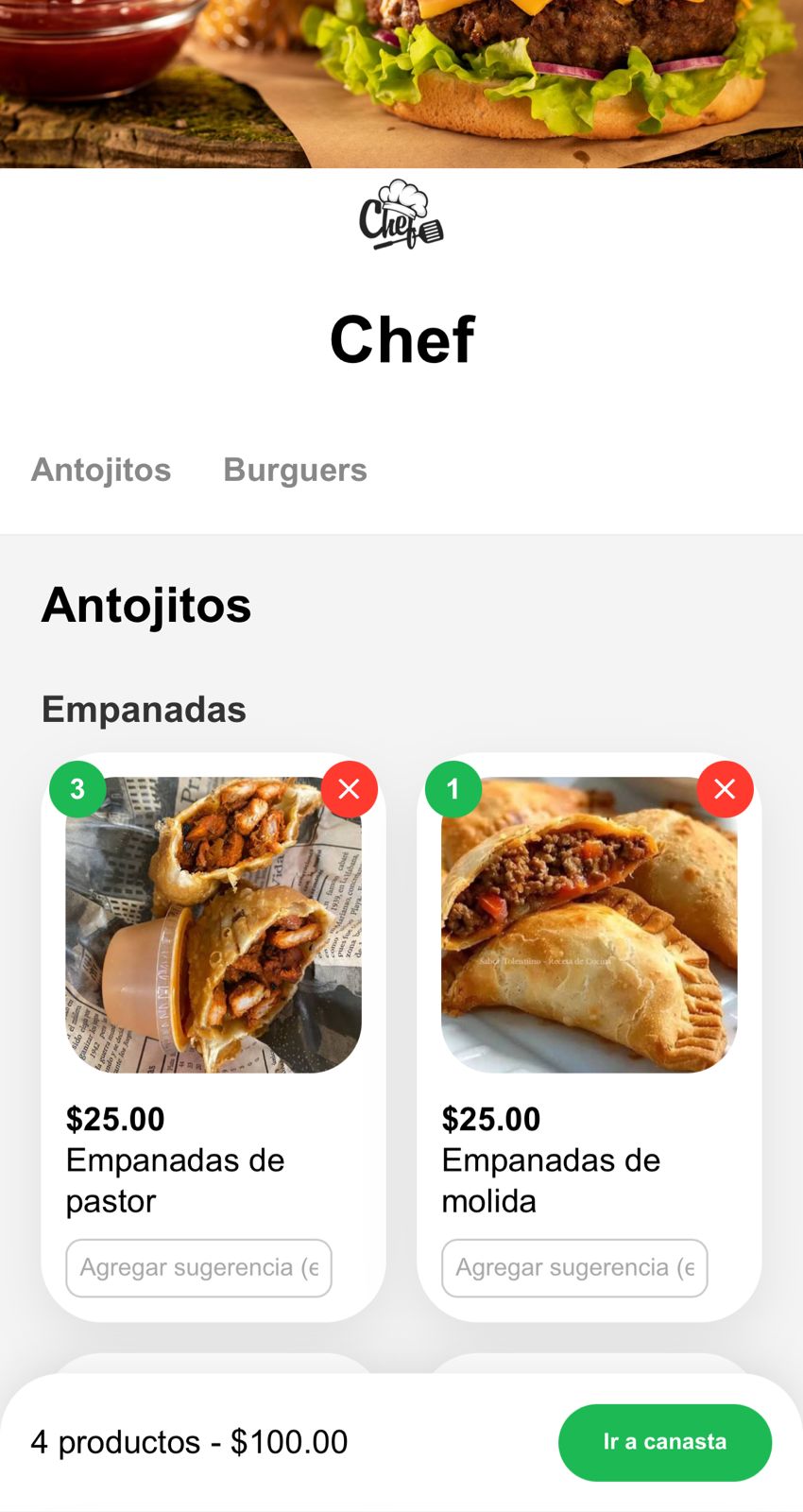This screenshot has height=1512, width=803.
Task: Focus suggestion field for Empanadas de pastor
Action: 198,1267
